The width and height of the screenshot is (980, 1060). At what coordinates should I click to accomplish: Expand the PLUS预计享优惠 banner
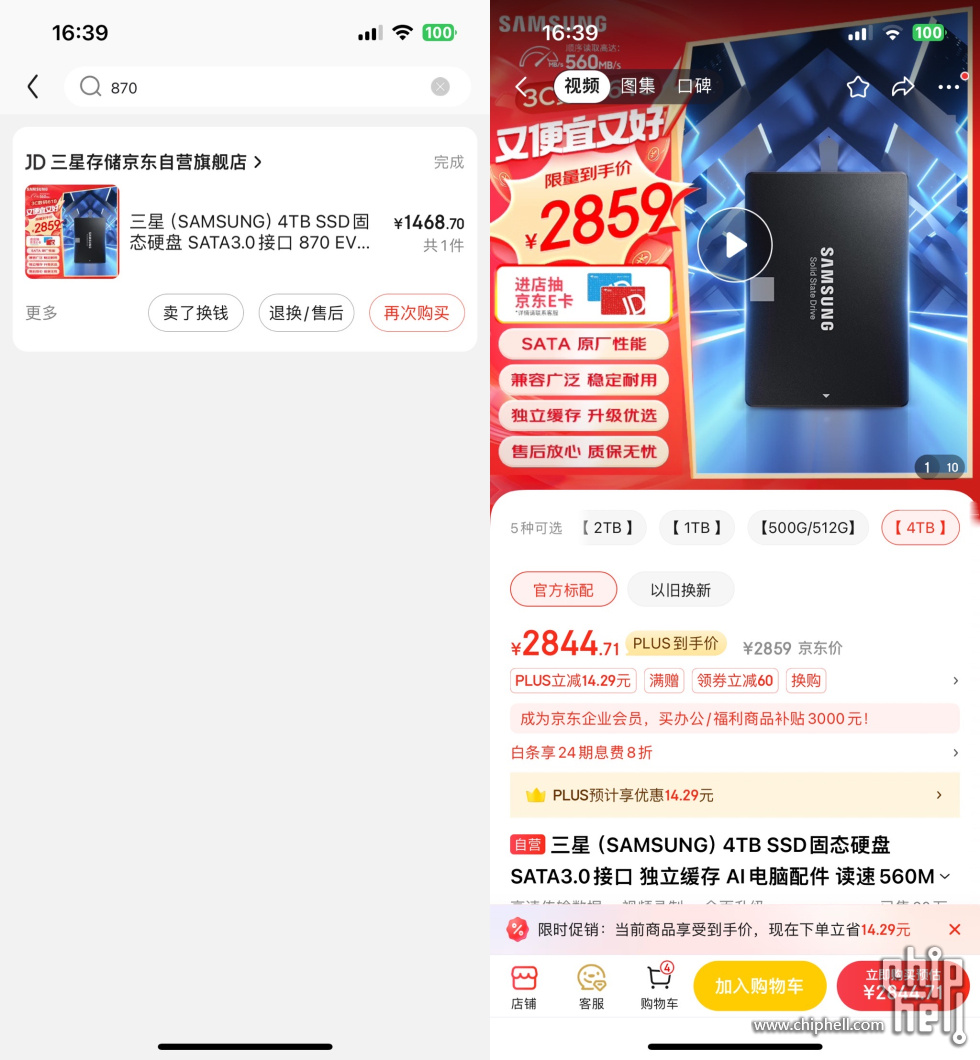point(734,795)
